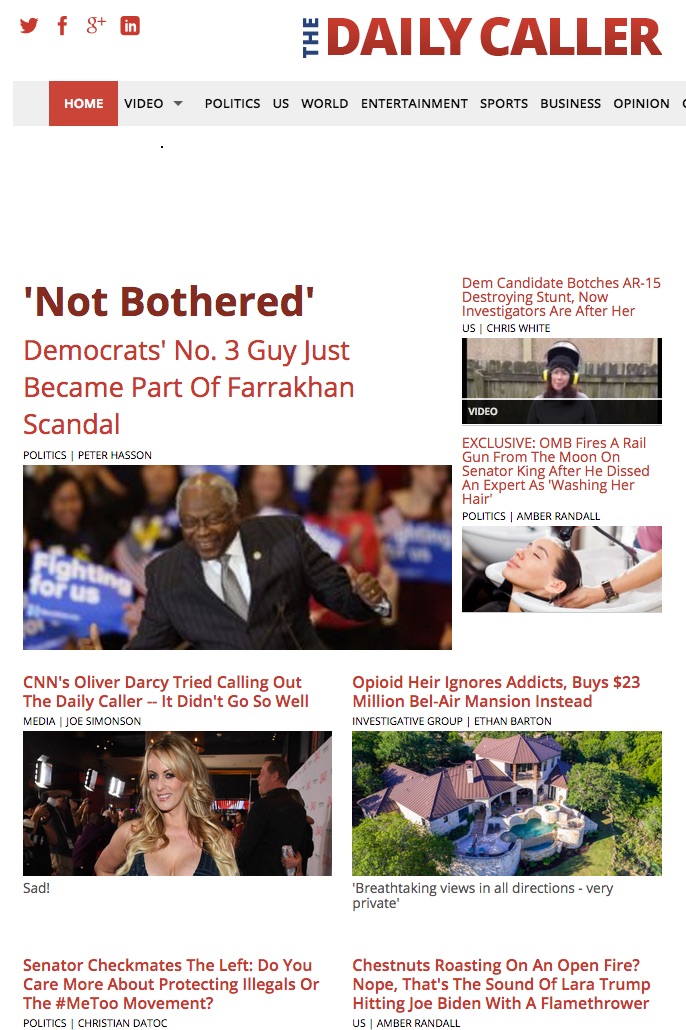The image size is (686, 1030).
Task: Read the Lara Trump flamethrower article
Action: [501, 984]
